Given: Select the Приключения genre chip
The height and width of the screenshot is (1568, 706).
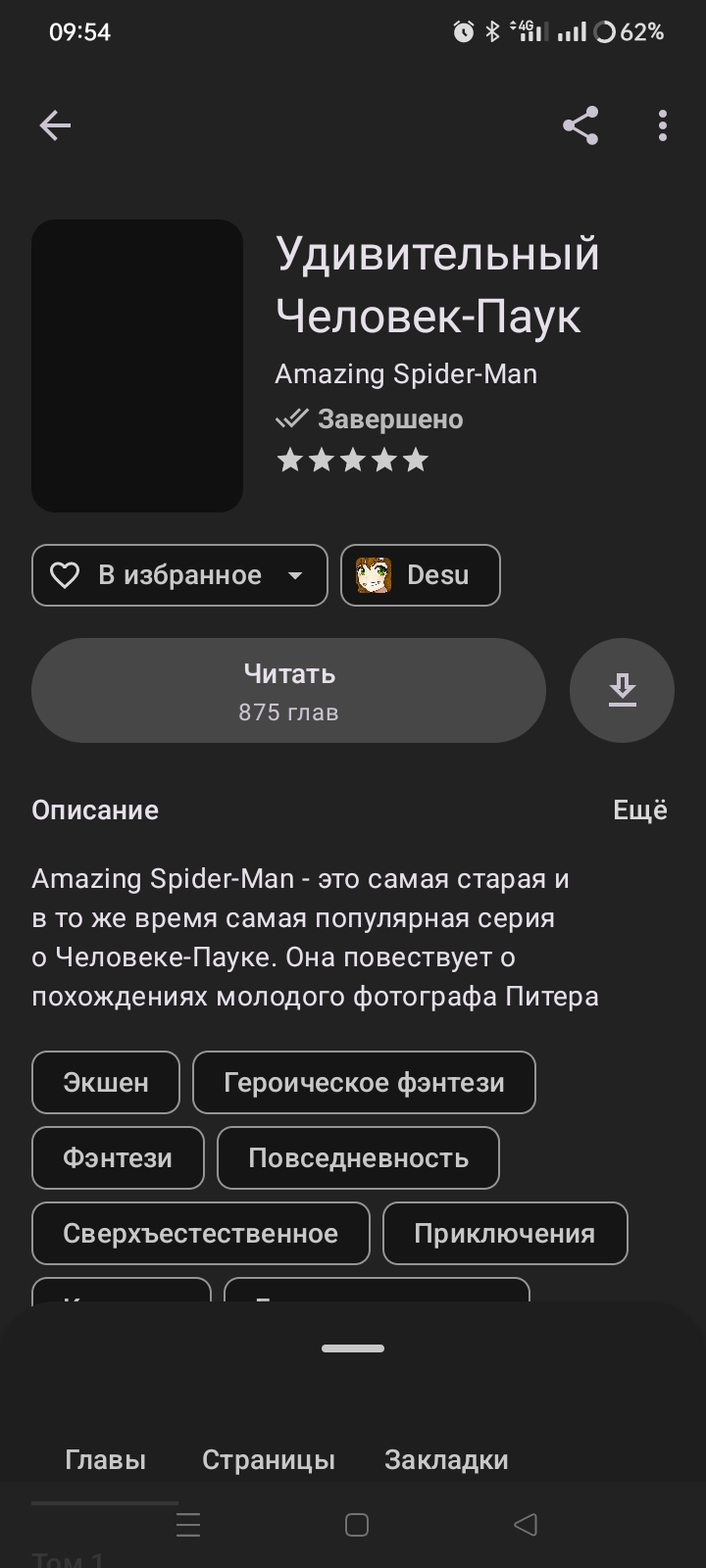Looking at the screenshot, I should pyautogui.click(x=504, y=1234).
